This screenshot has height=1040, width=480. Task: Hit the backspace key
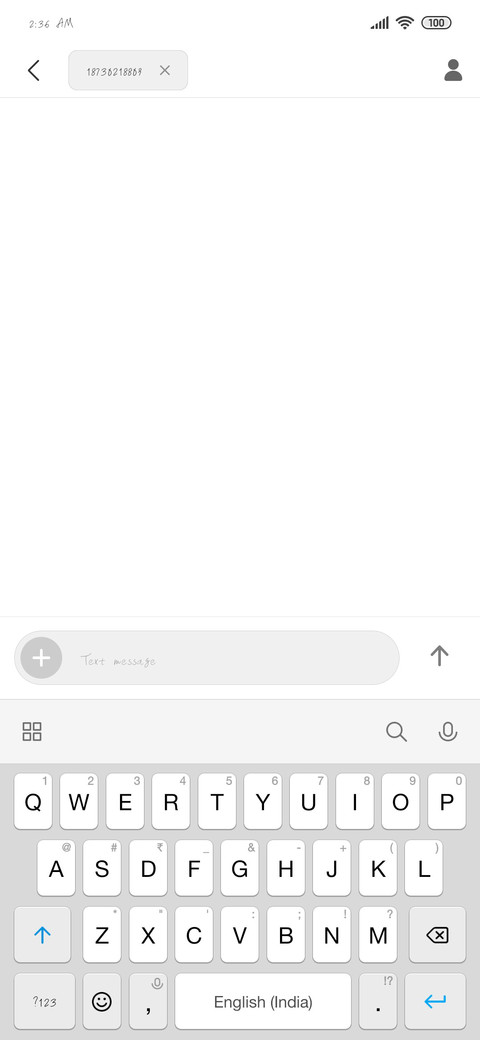(438, 935)
